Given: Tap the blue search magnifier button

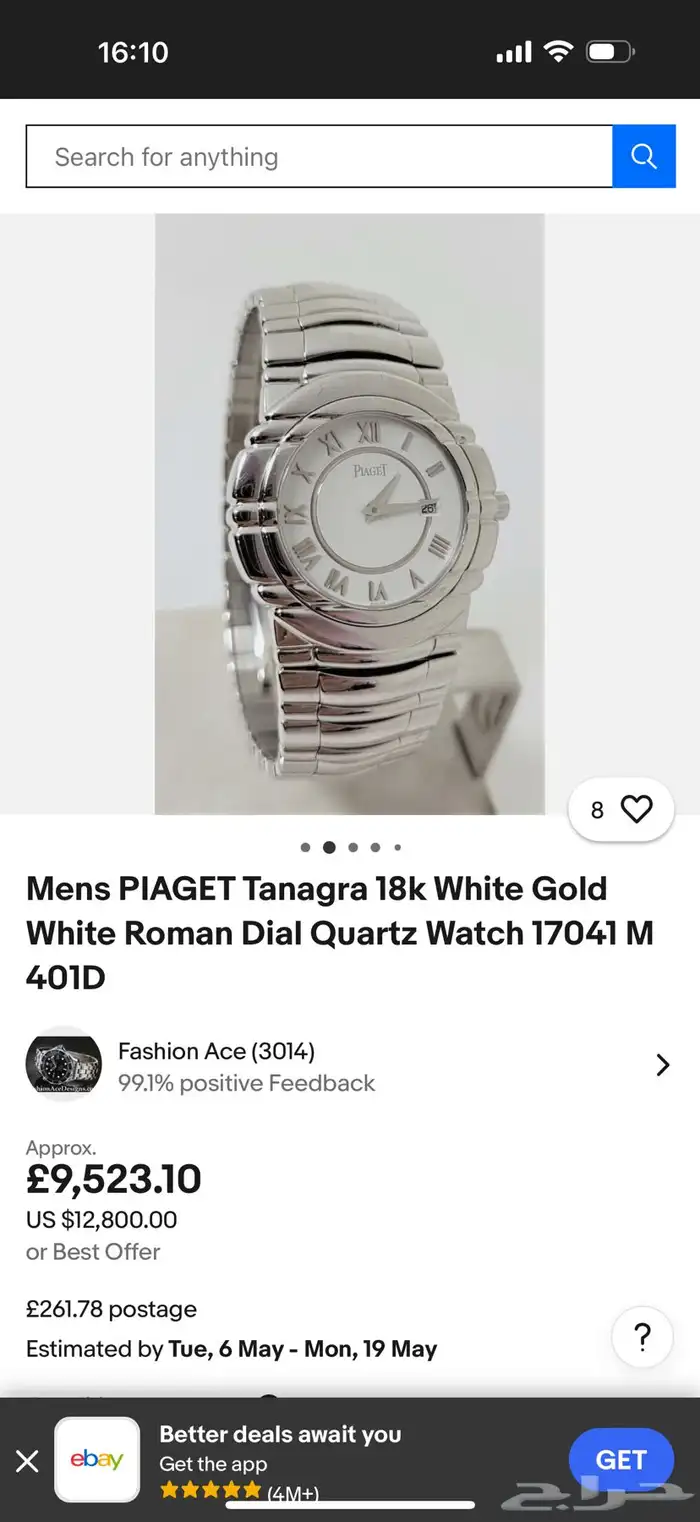Looking at the screenshot, I should 644,157.
